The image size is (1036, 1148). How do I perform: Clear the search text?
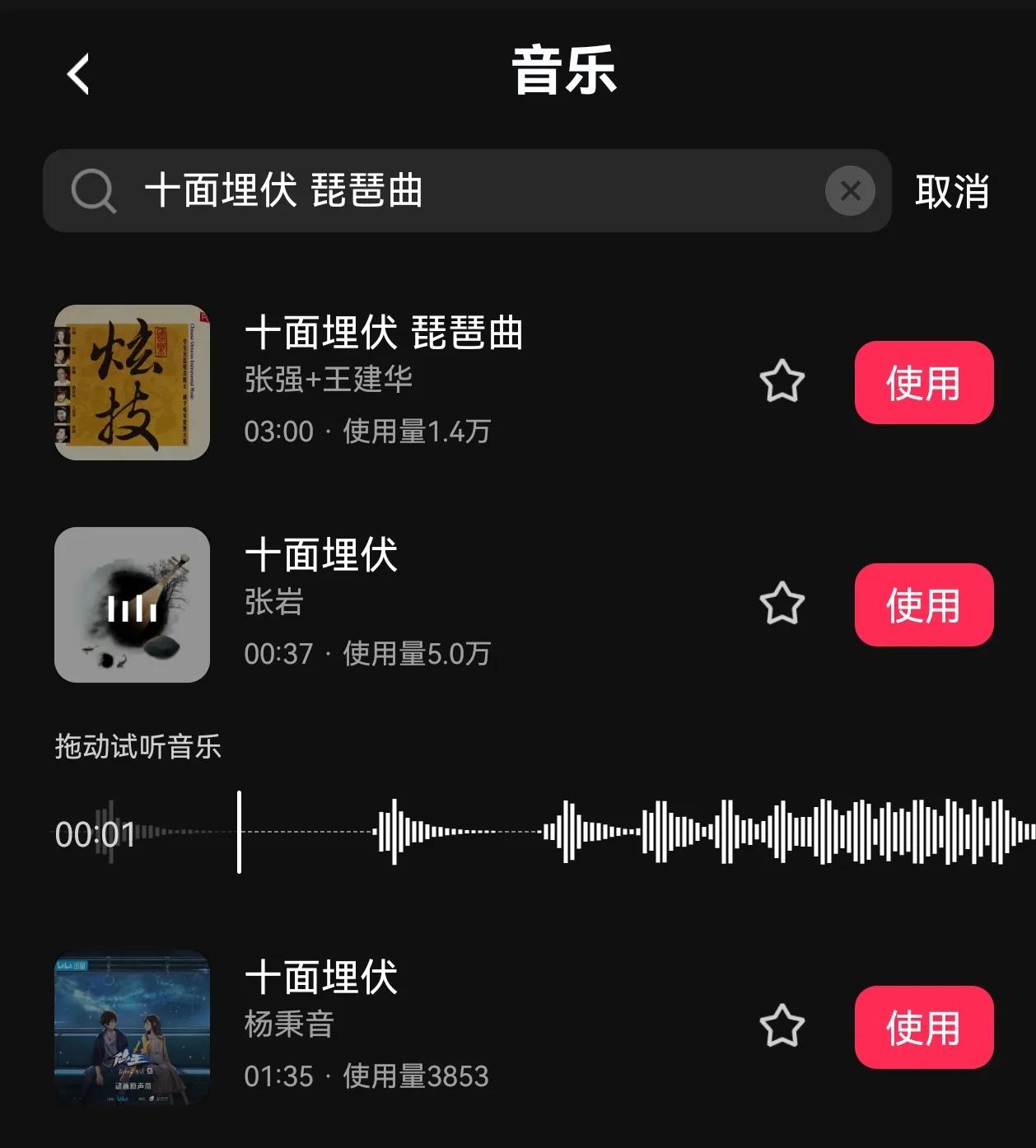[850, 191]
